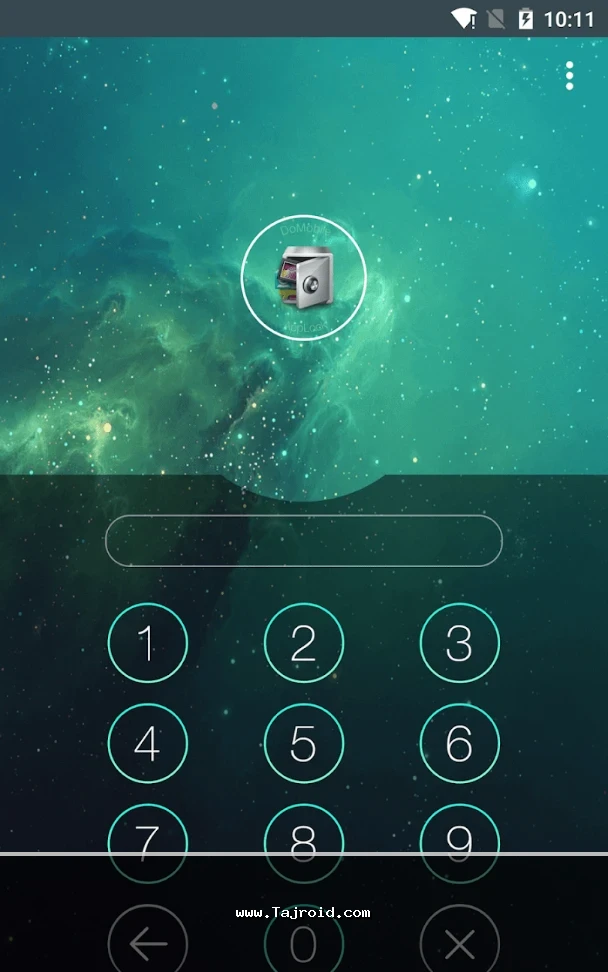Screen dimensions: 608x972
Task: Clear the passcode with the X button
Action: pos(459,942)
